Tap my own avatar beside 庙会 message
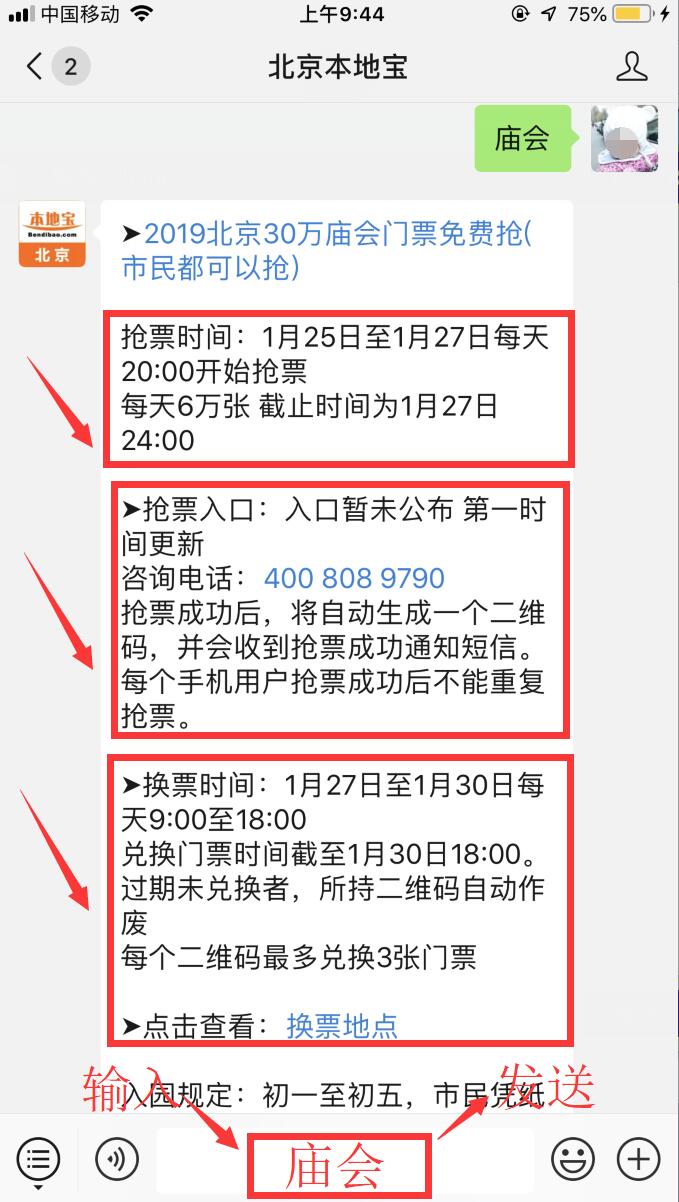The width and height of the screenshot is (679, 1202). point(624,139)
